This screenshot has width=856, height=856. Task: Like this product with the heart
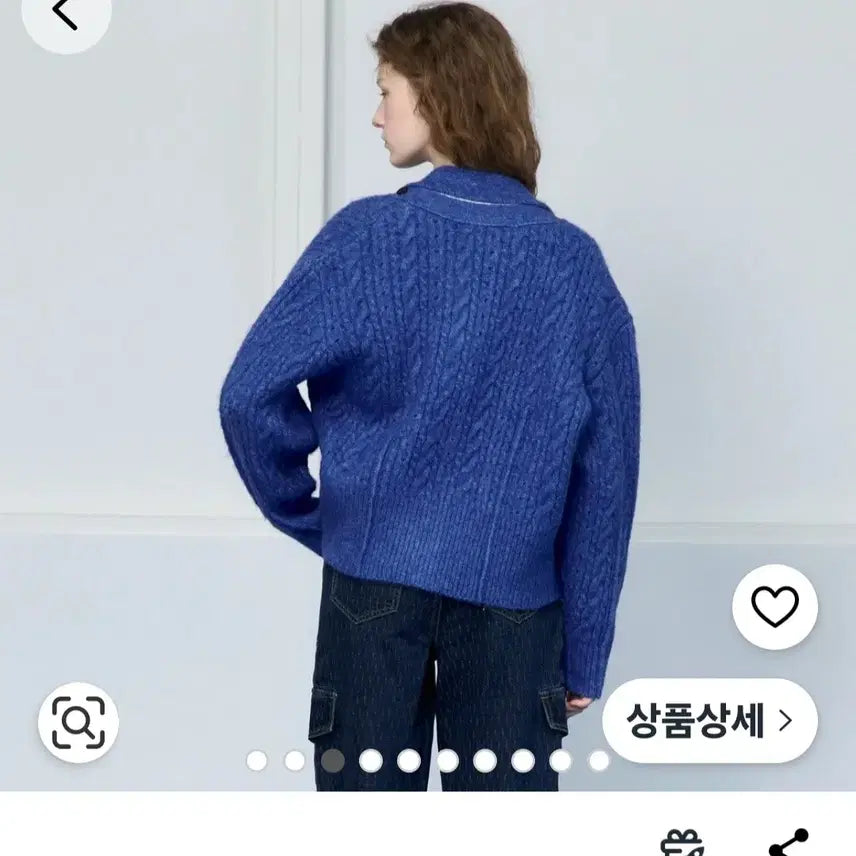[775, 607]
